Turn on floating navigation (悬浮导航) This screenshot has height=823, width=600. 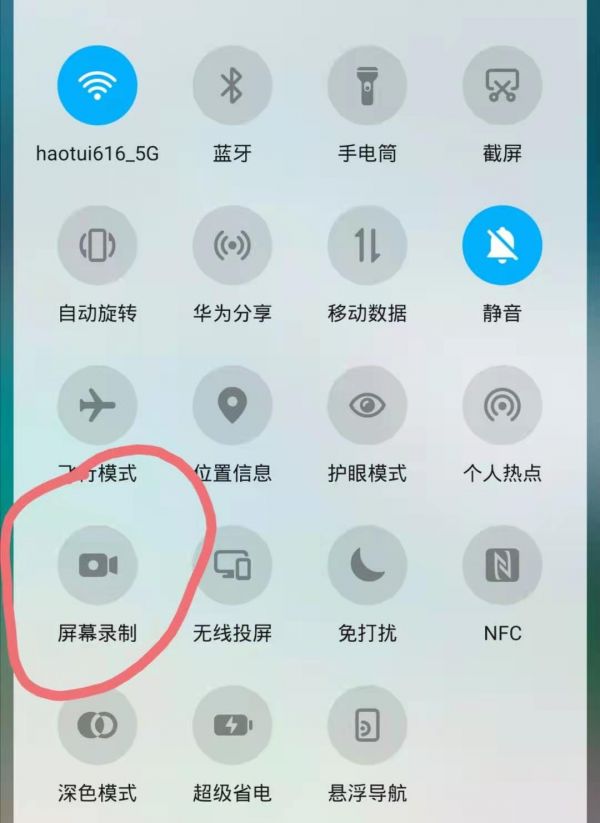(367, 725)
